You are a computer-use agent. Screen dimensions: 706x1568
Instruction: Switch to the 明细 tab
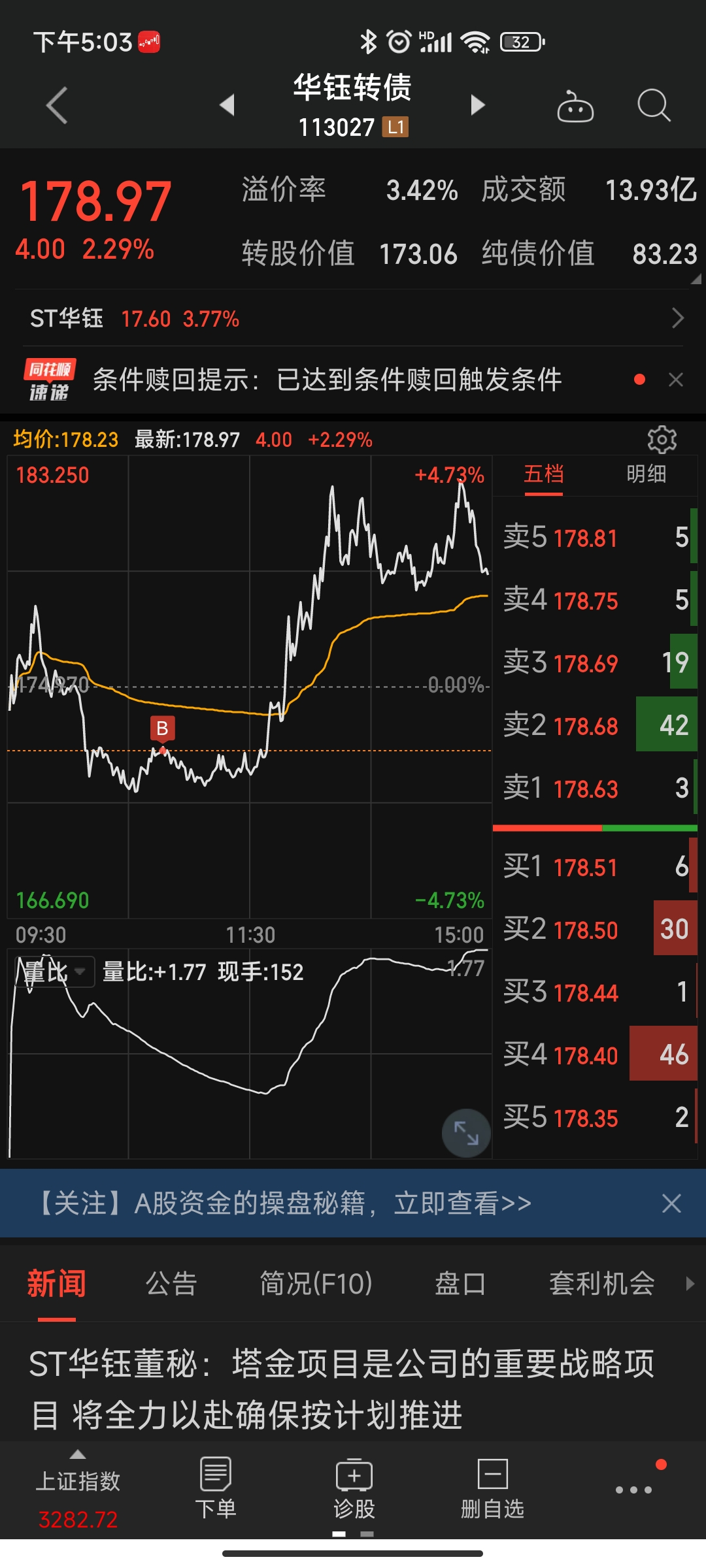tap(646, 474)
